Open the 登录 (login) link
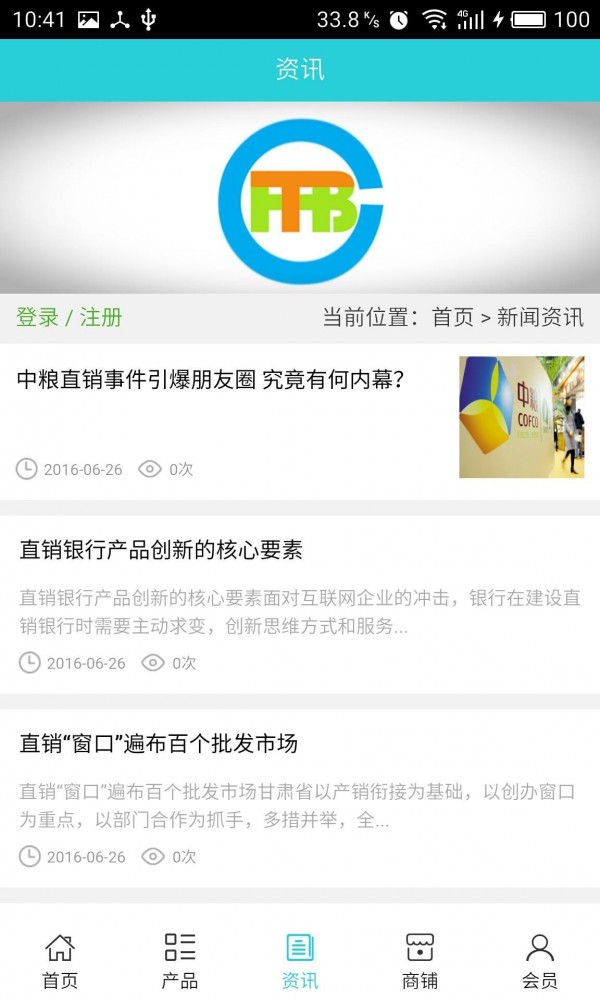This screenshot has width=600, height=1000. click(x=37, y=318)
